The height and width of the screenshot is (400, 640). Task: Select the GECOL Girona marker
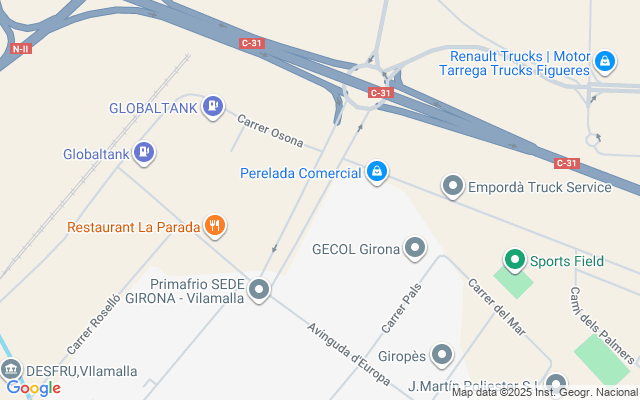coord(415,248)
